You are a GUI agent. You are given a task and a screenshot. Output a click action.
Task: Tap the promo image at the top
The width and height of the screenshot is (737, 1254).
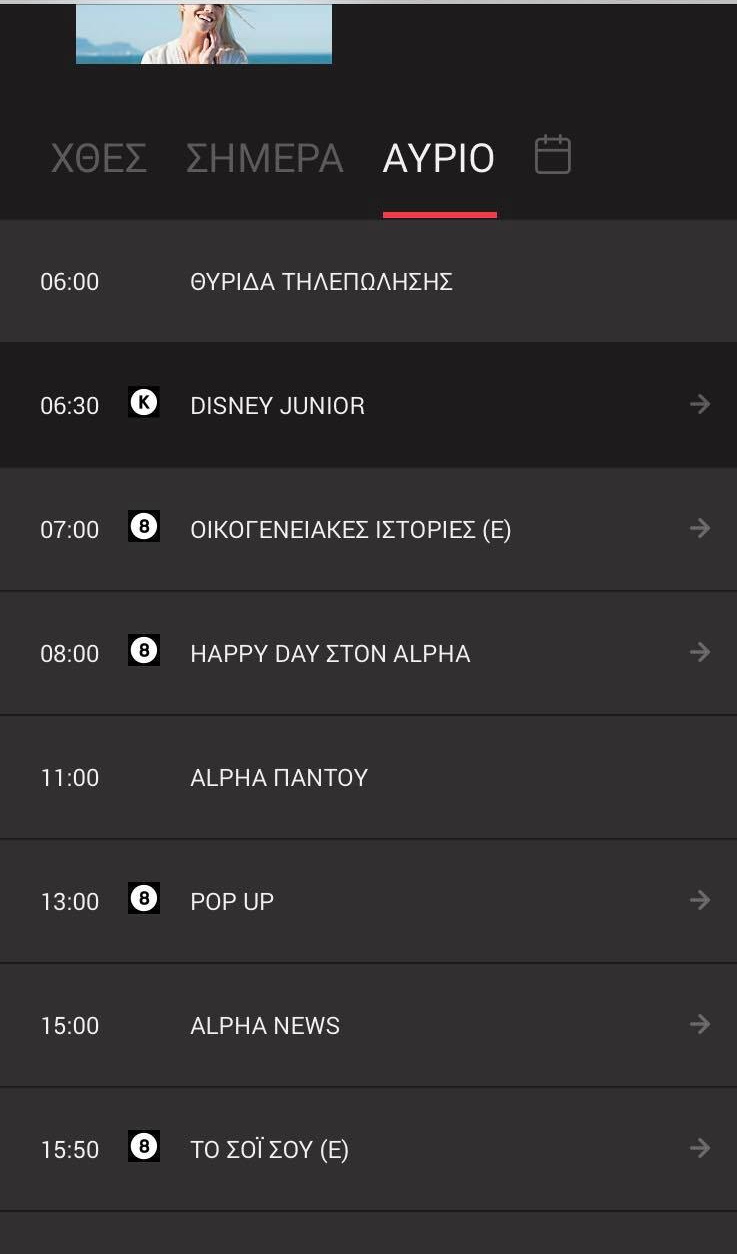coord(204,34)
